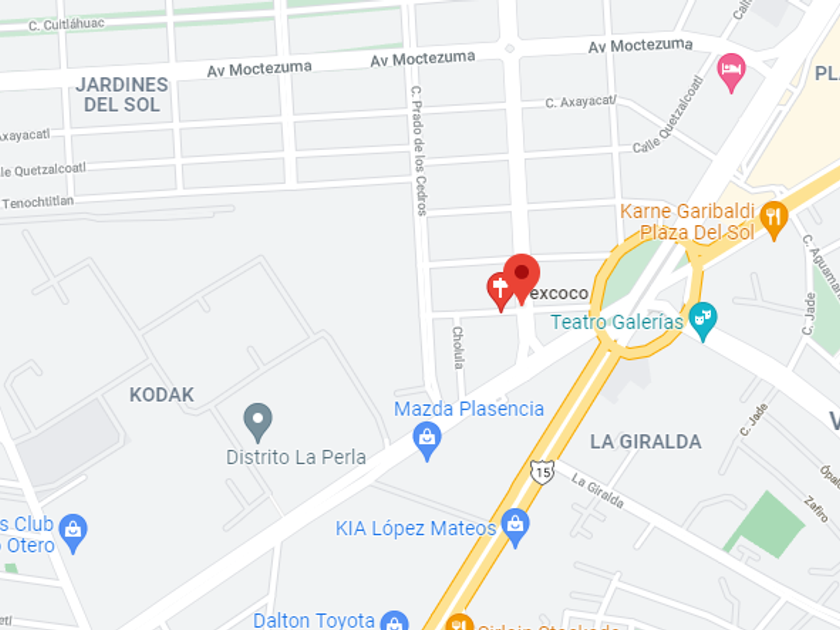Open the Mazda Plasencia shop marker
The width and height of the screenshot is (840, 630).
(x=428, y=438)
